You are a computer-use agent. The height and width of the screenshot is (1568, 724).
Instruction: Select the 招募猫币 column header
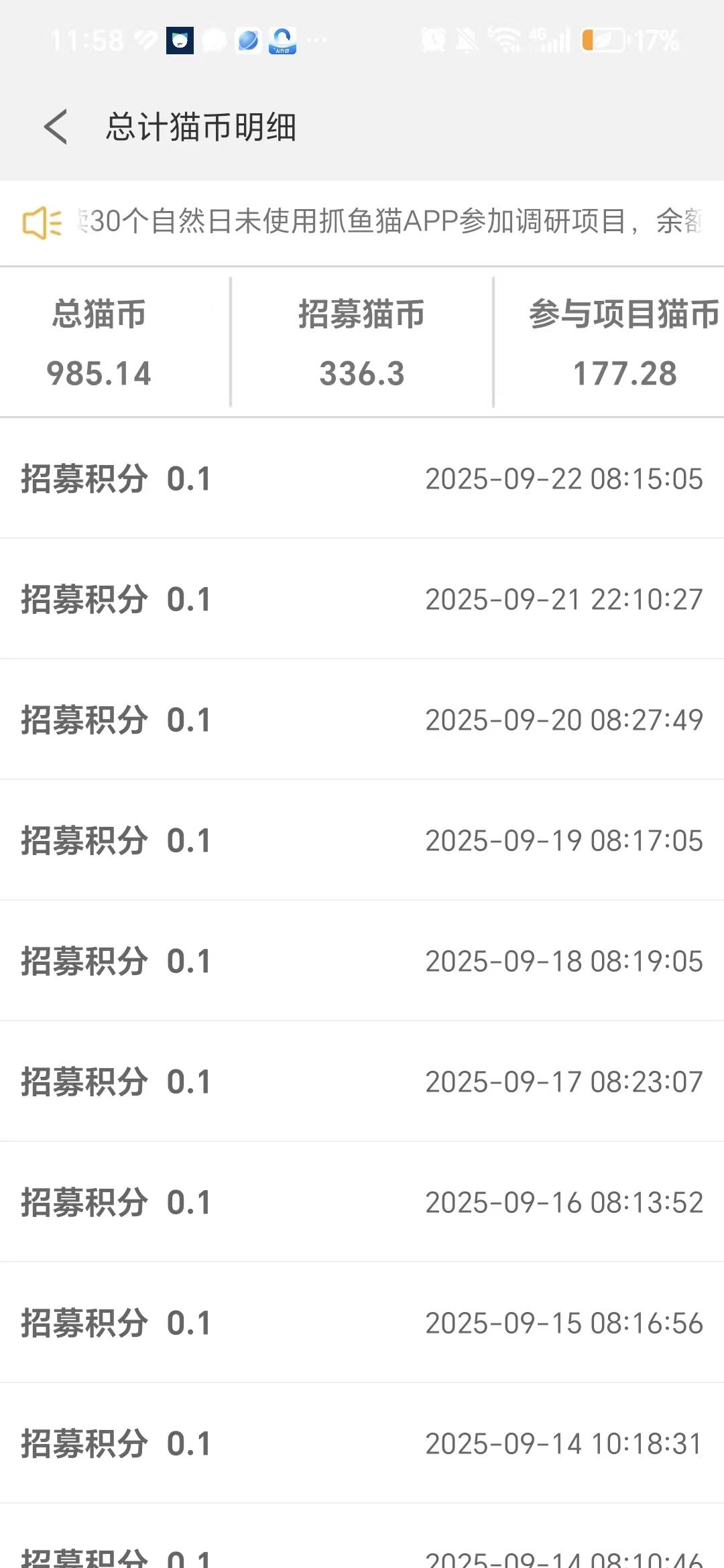coord(362,315)
